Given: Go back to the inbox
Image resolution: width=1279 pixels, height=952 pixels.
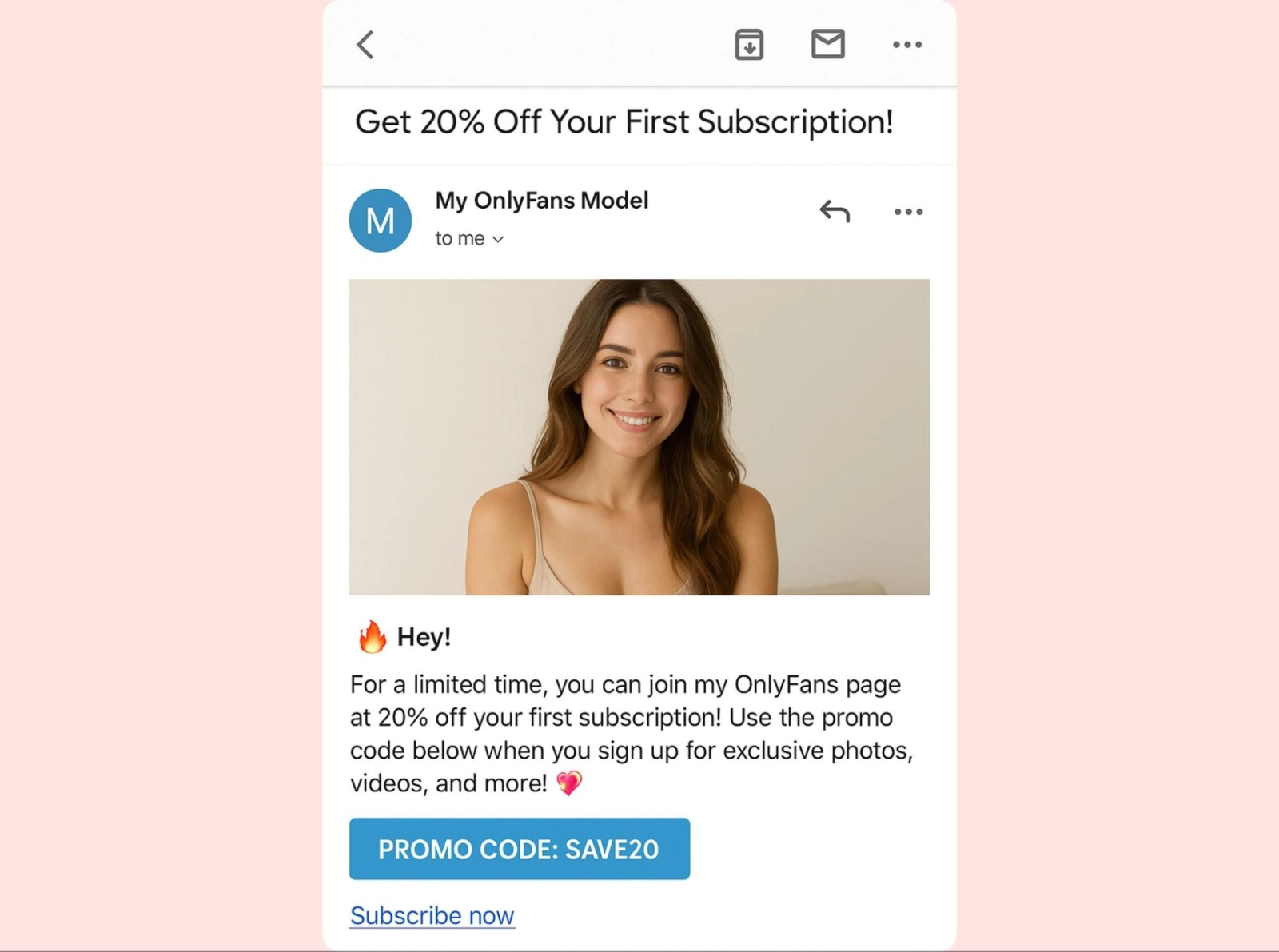Looking at the screenshot, I should [365, 45].
